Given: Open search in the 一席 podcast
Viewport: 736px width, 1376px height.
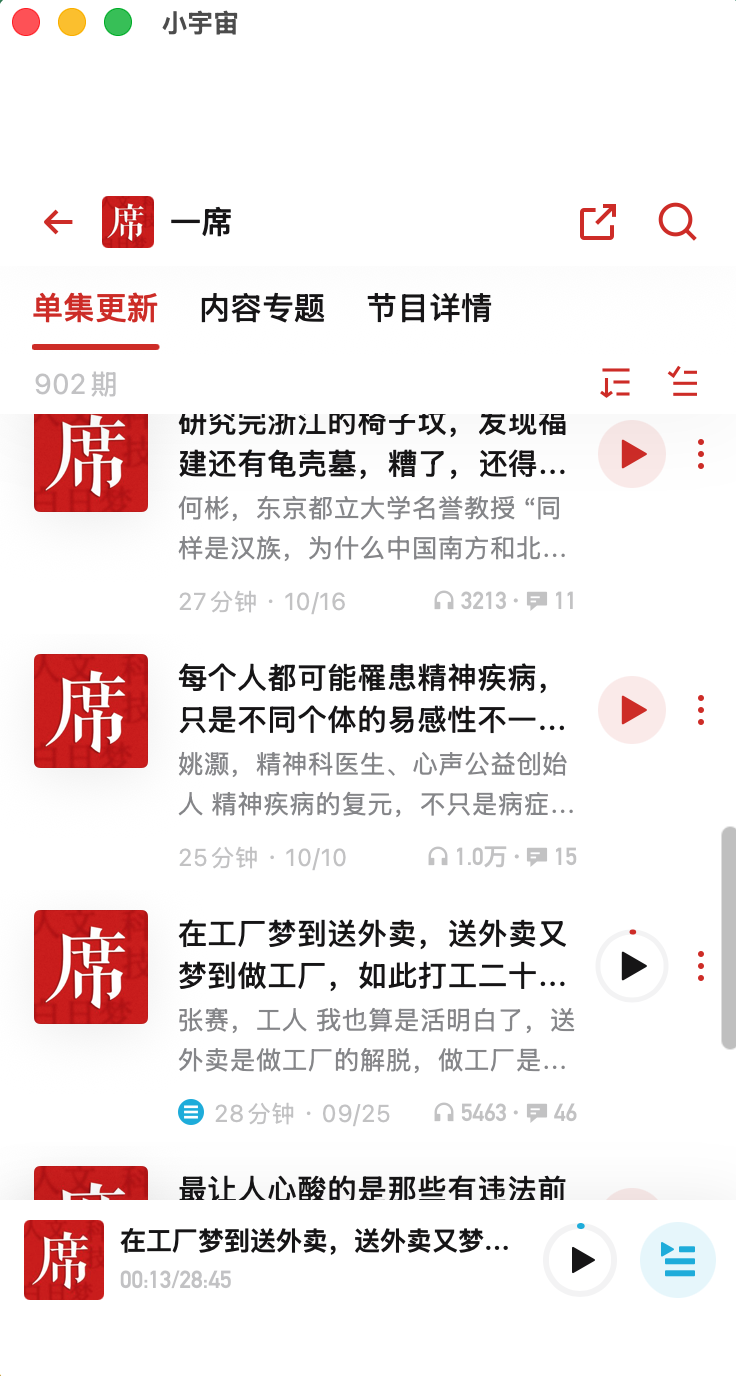Looking at the screenshot, I should click(677, 222).
